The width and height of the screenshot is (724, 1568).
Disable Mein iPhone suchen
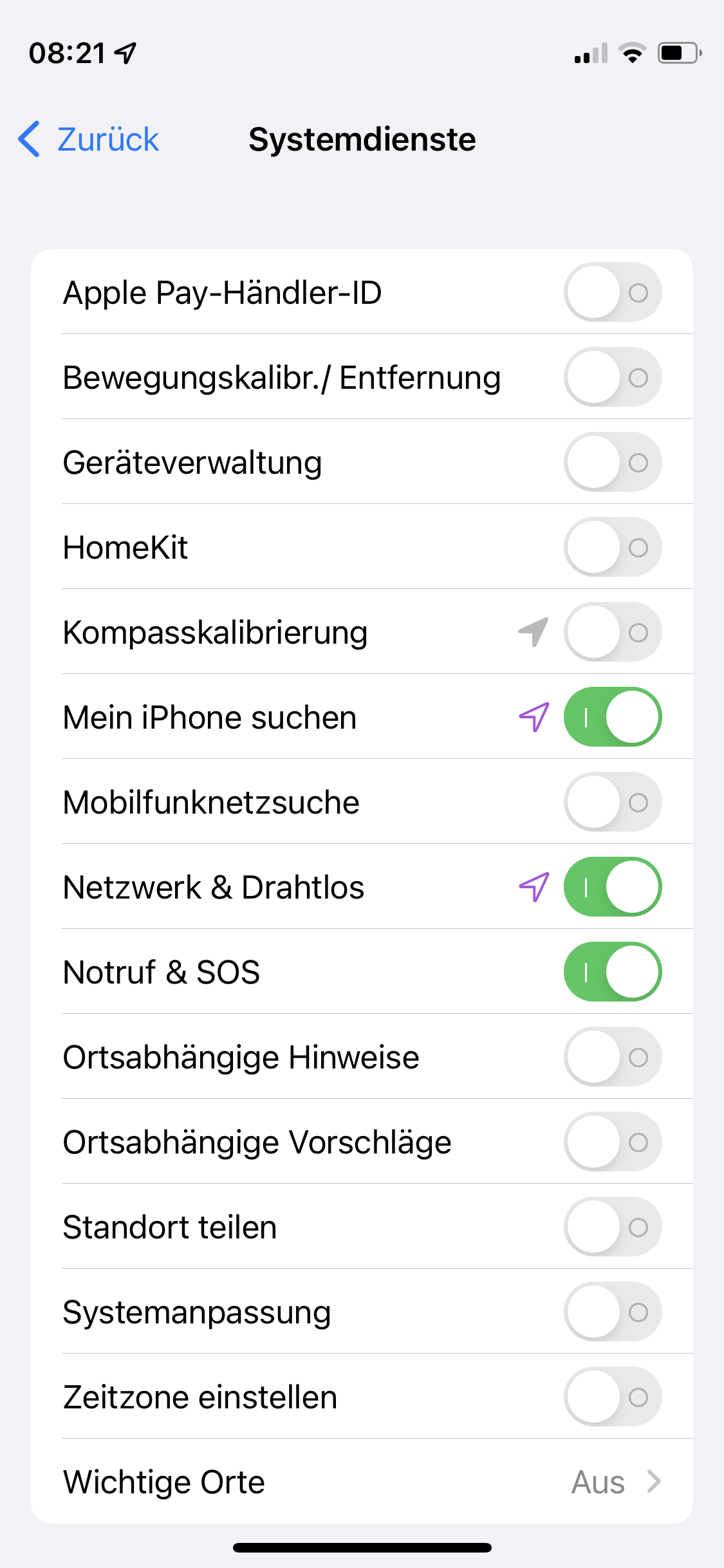612,717
